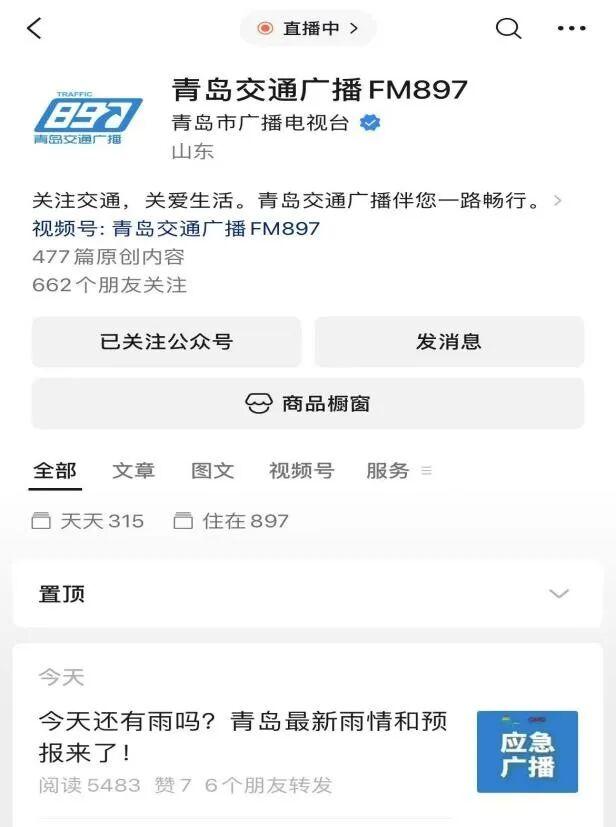Open the article 今天还有雨吗？青岛最新雨情和预报来了
Viewport: 616px width, 827px height.
pos(243,736)
